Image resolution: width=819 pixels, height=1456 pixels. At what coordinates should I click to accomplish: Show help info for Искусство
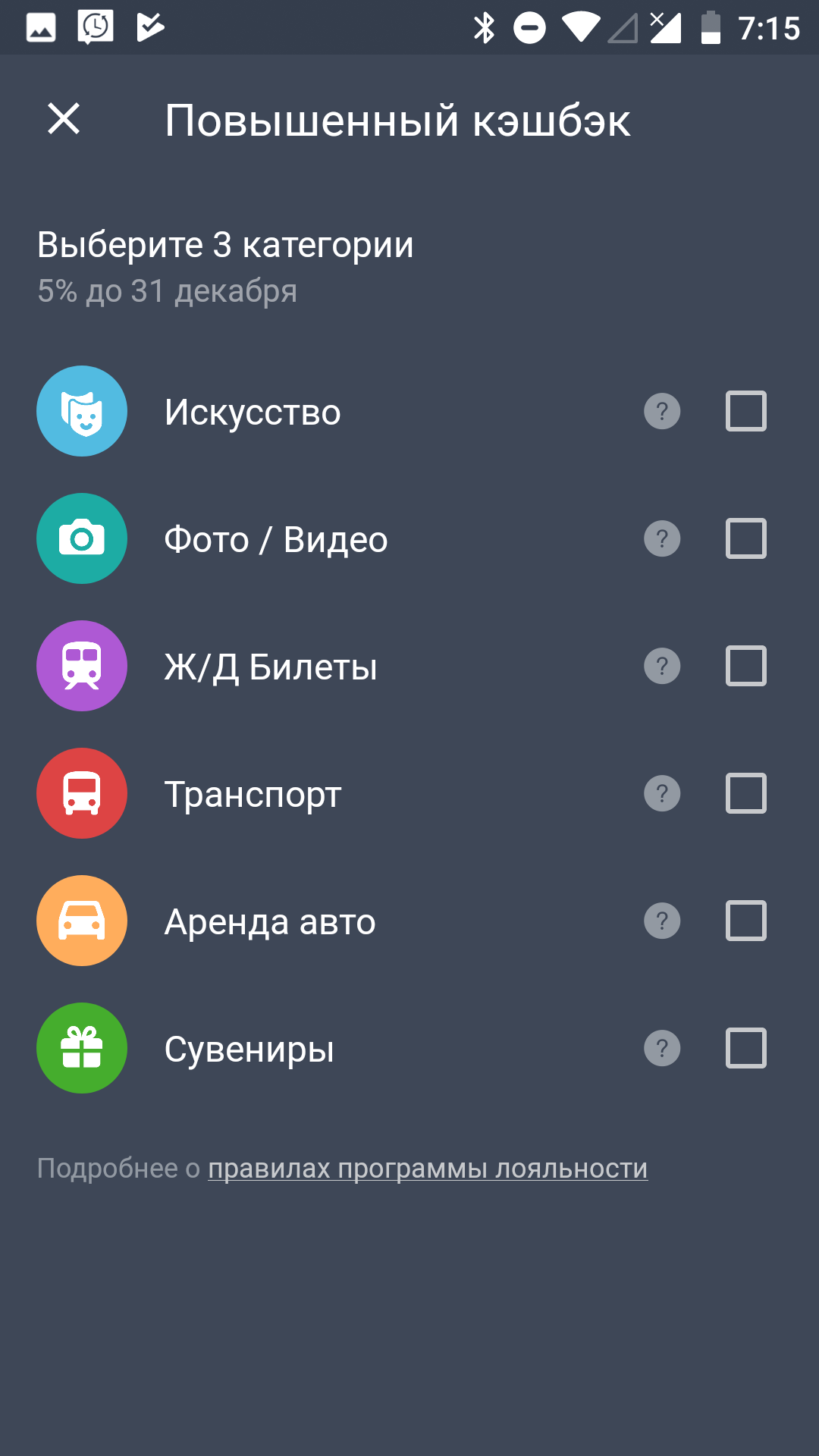662,411
